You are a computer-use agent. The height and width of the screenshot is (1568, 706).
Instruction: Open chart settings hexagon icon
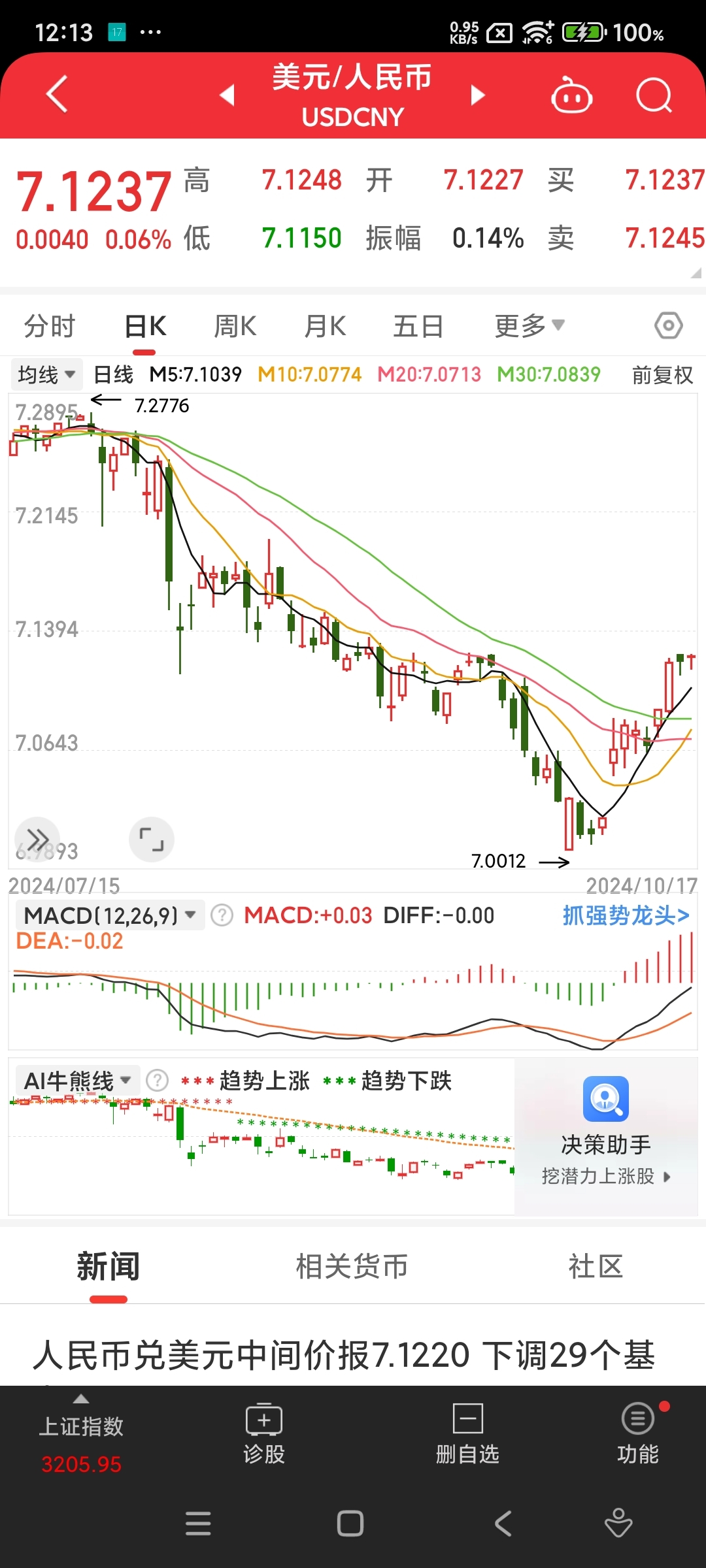pyautogui.click(x=669, y=325)
